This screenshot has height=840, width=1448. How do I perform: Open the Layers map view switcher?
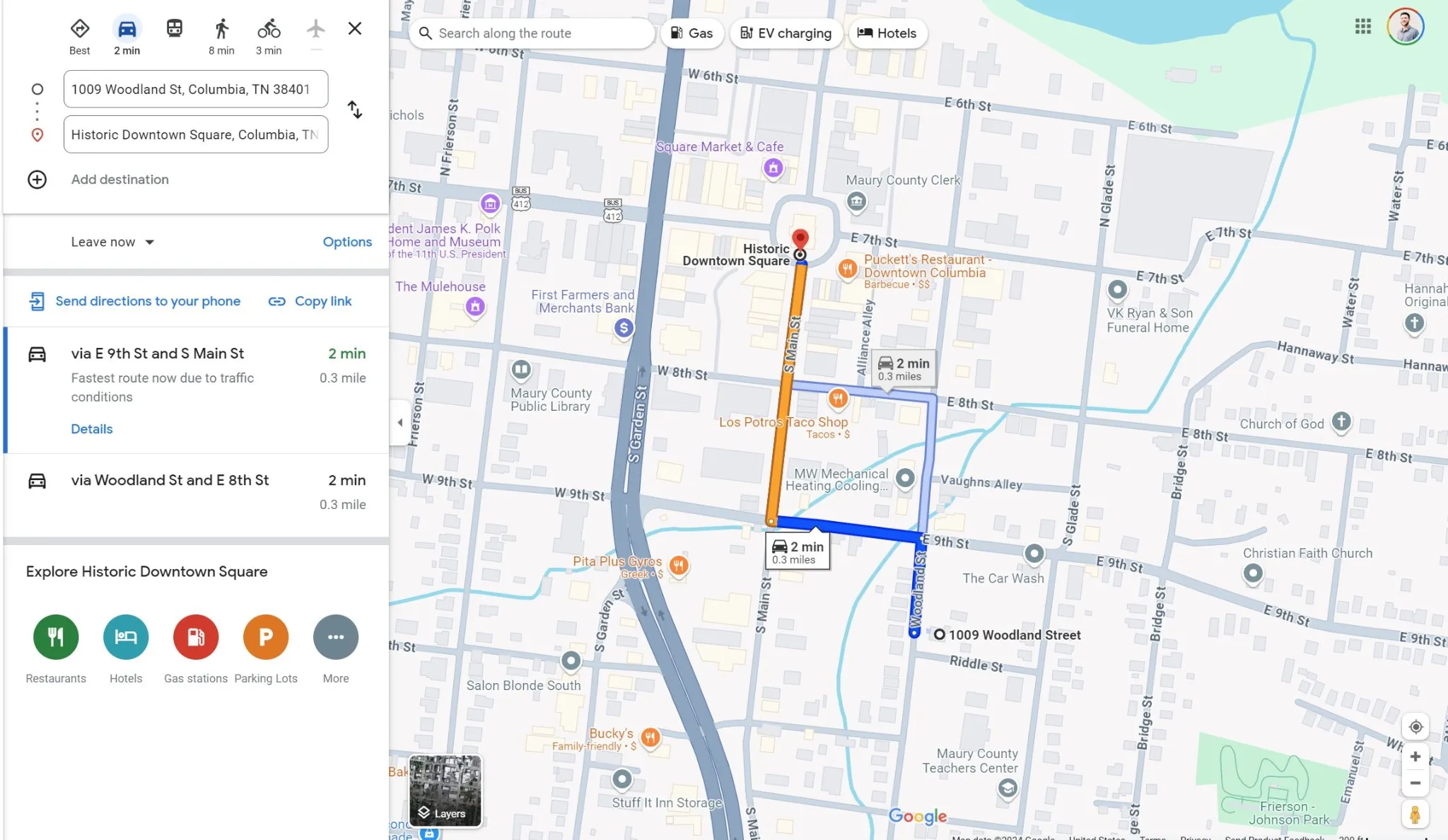click(x=445, y=791)
